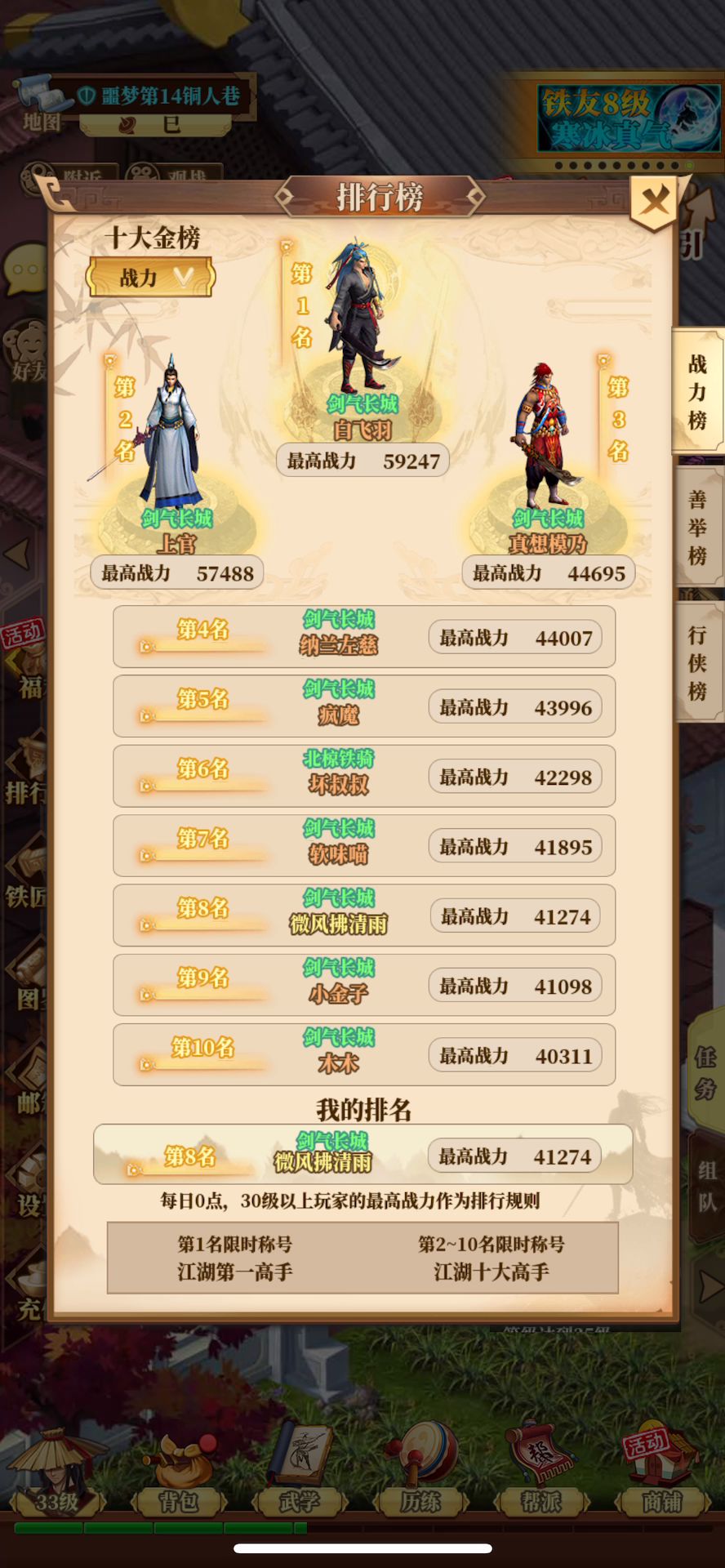Close the 排行榜 ranking dialog
The width and height of the screenshot is (725, 1568).
tap(654, 201)
